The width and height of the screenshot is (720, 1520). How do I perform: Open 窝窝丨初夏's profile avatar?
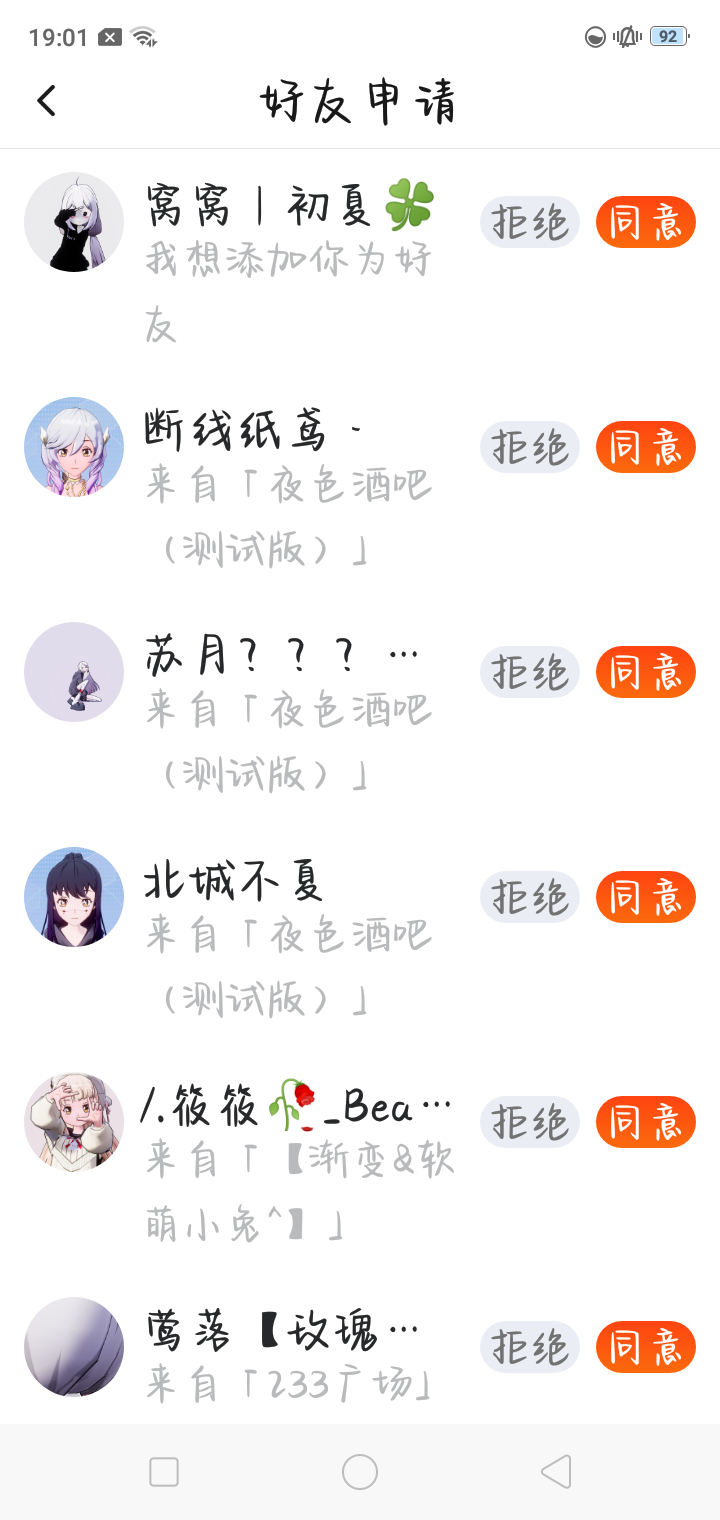coord(74,222)
